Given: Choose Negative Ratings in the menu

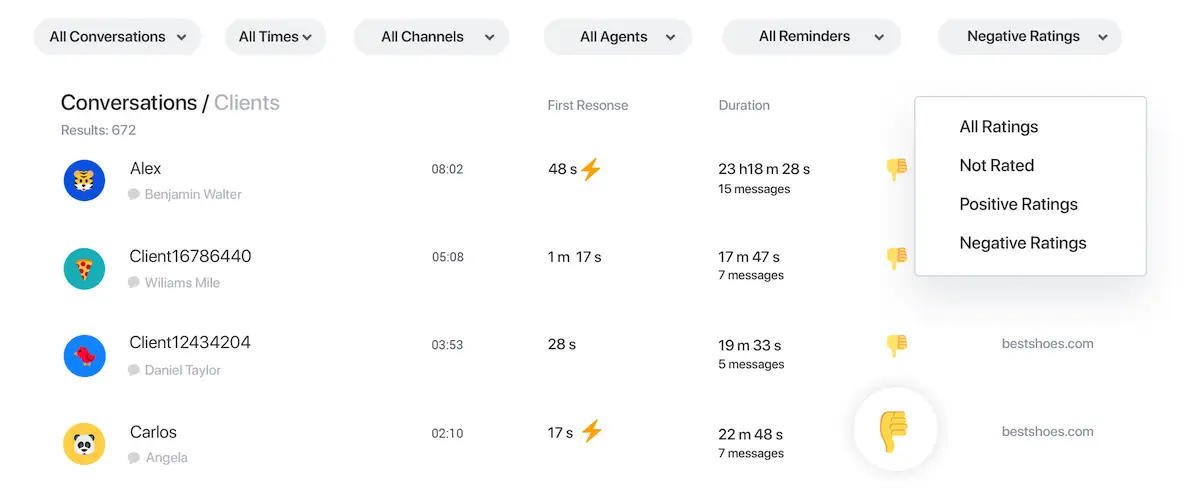Looking at the screenshot, I should pos(1022,243).
